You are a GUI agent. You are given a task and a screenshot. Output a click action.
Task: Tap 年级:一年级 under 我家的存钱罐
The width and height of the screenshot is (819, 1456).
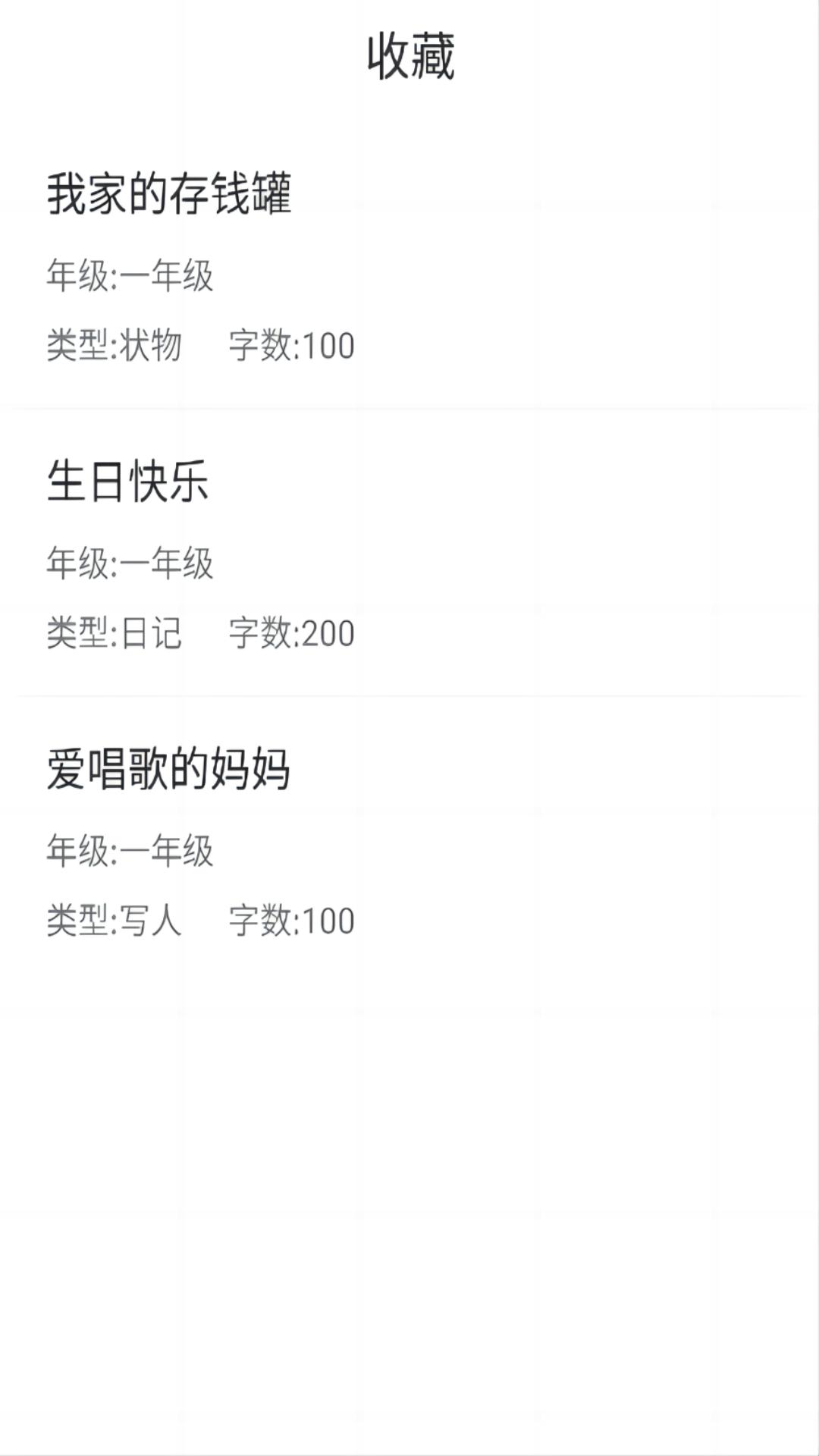pos(129,277)
